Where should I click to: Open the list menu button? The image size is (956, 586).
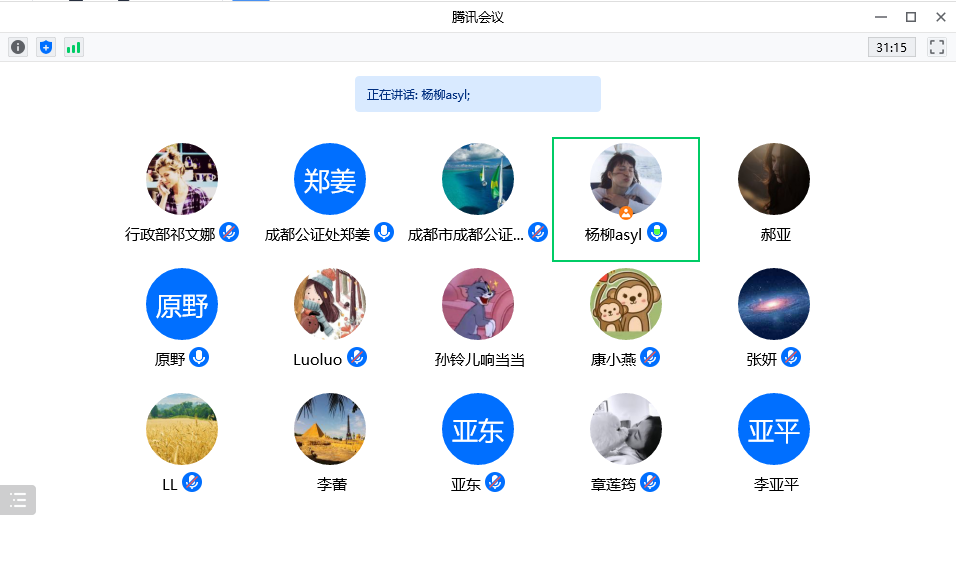tap(18, 500)
